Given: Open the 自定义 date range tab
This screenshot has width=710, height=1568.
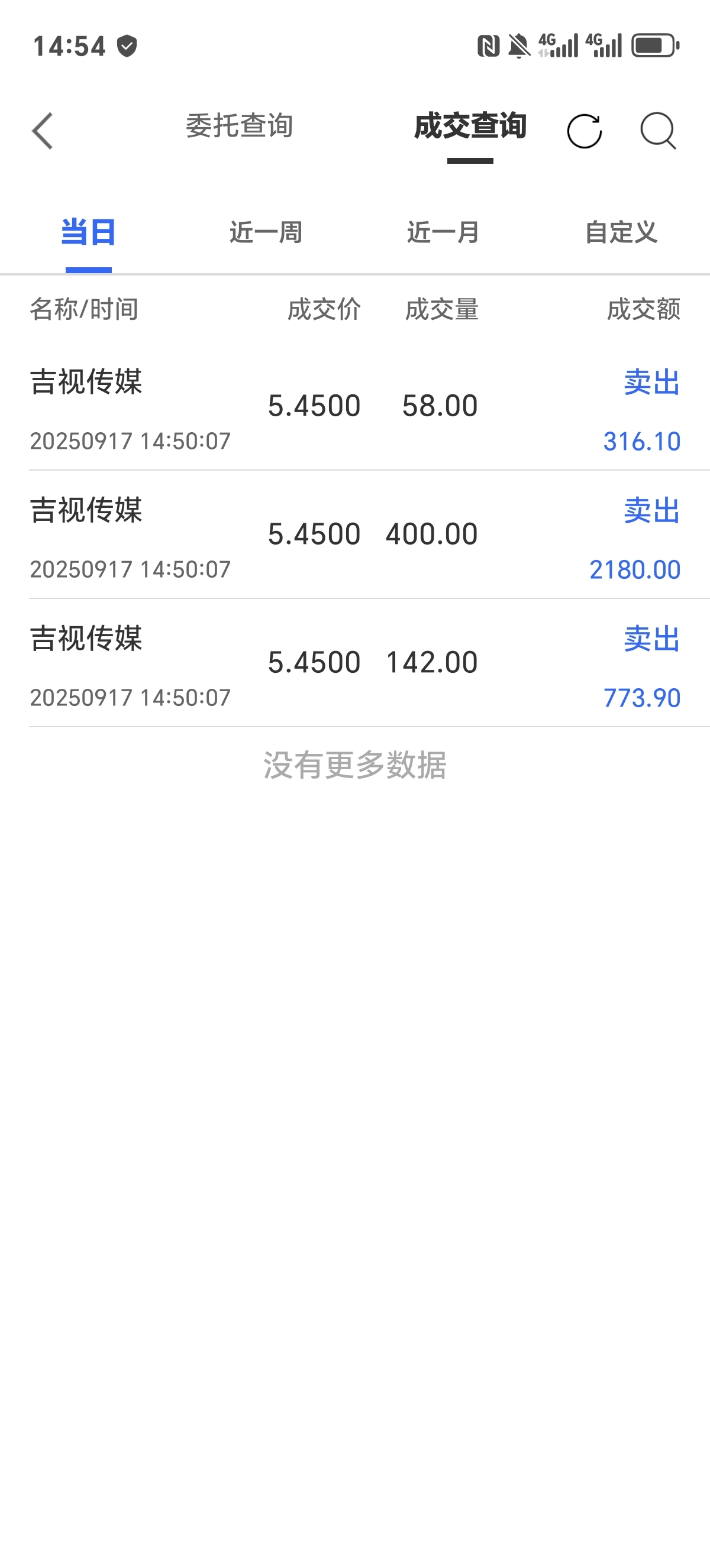Looking at the screenshot, I should [621, 232].
